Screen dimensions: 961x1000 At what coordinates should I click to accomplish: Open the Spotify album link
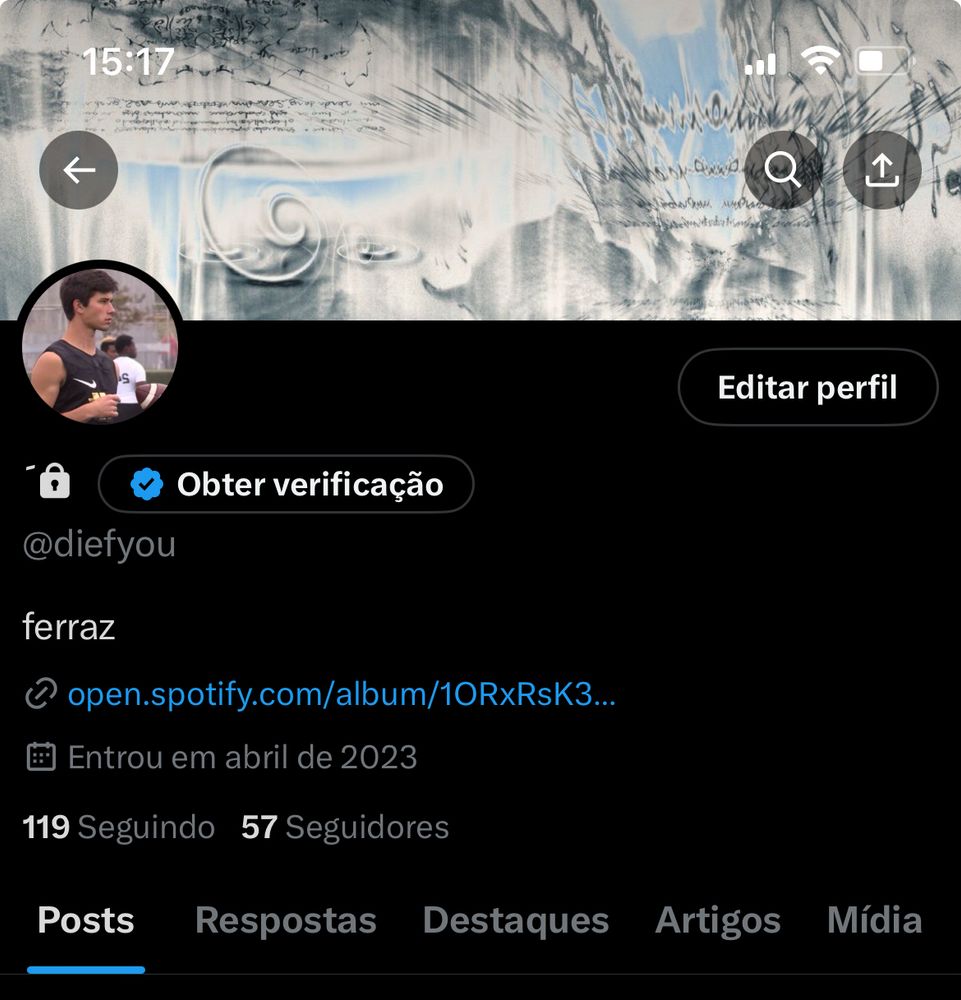[x=341, y=694]
